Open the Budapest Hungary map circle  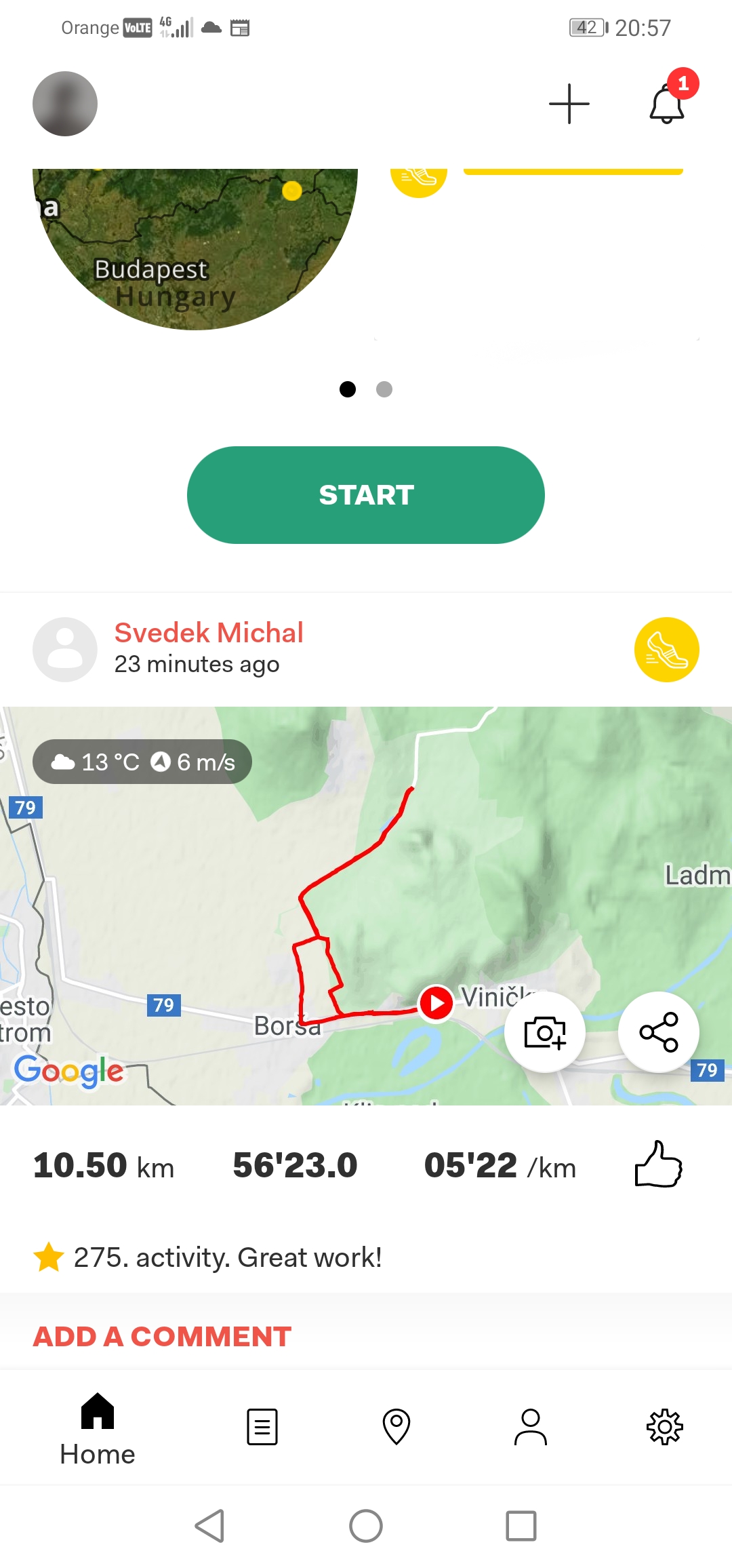(195, 248)
